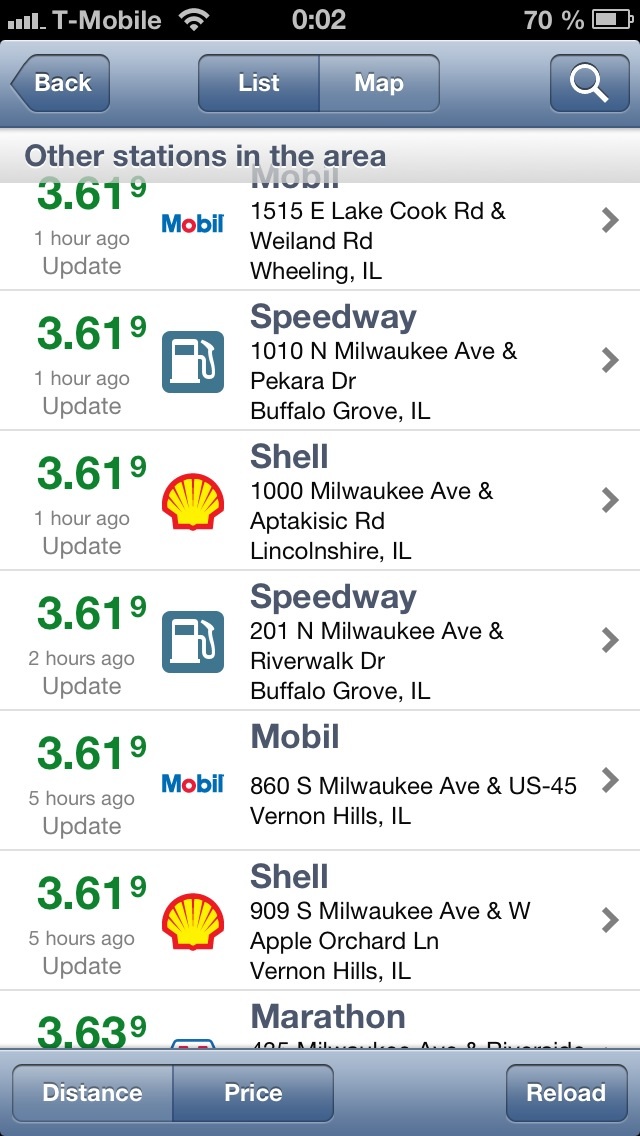Update price for Shell on Apple Orchard Ln

82,966
